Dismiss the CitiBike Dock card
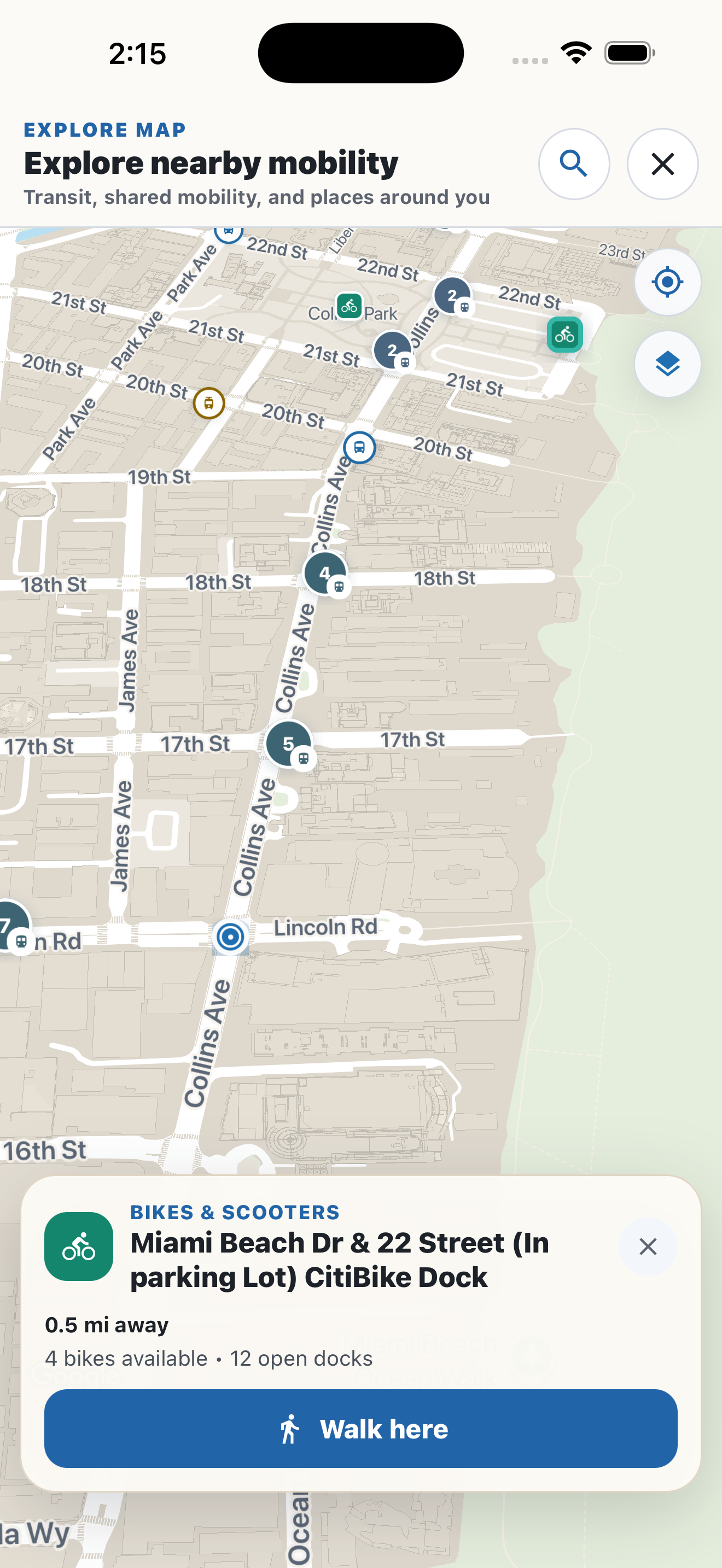The width and height of the screenshot is (722, 1568). click(x=648, y=1247)
